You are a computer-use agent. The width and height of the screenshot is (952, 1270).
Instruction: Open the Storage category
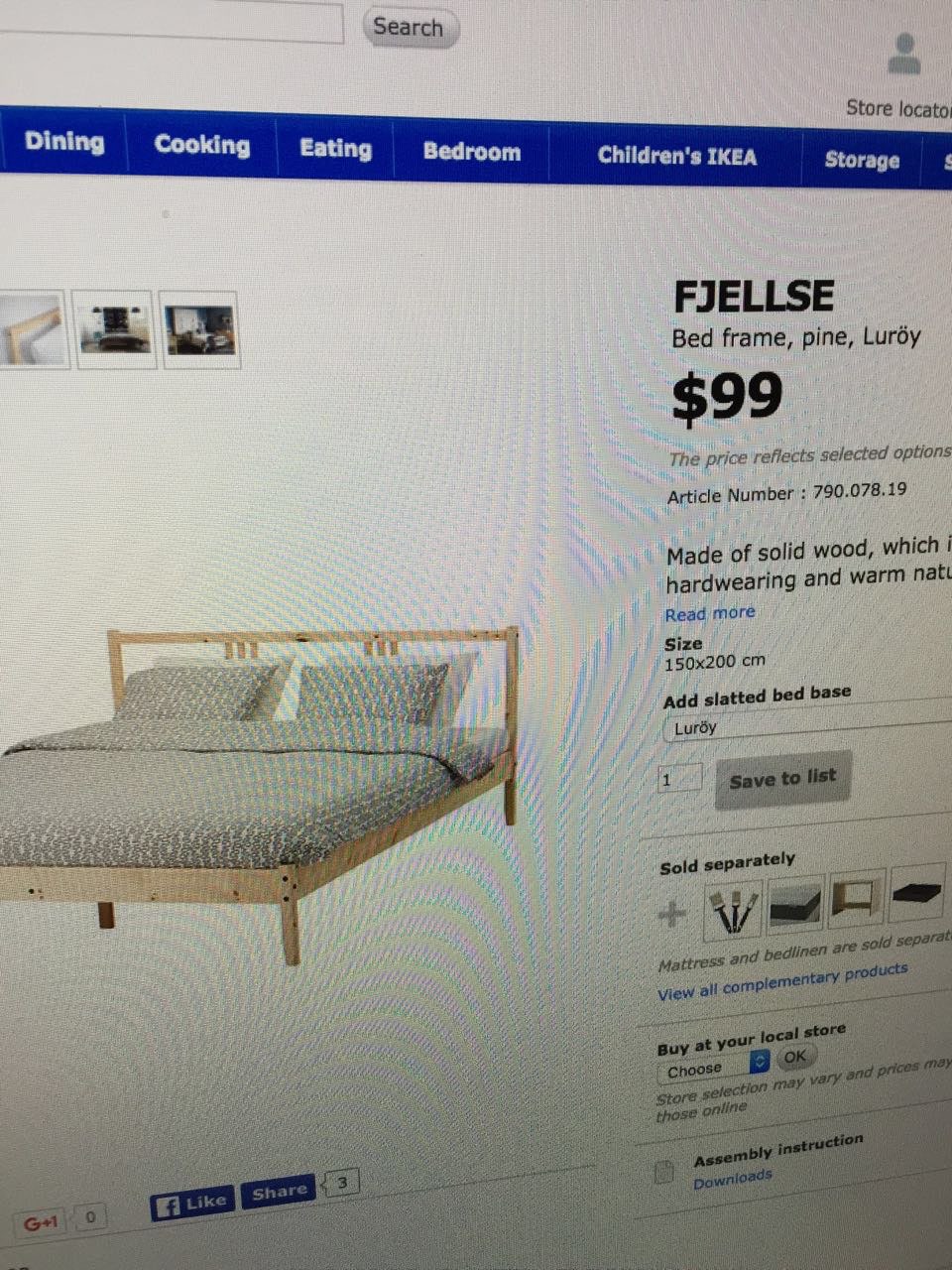point(861,161)
